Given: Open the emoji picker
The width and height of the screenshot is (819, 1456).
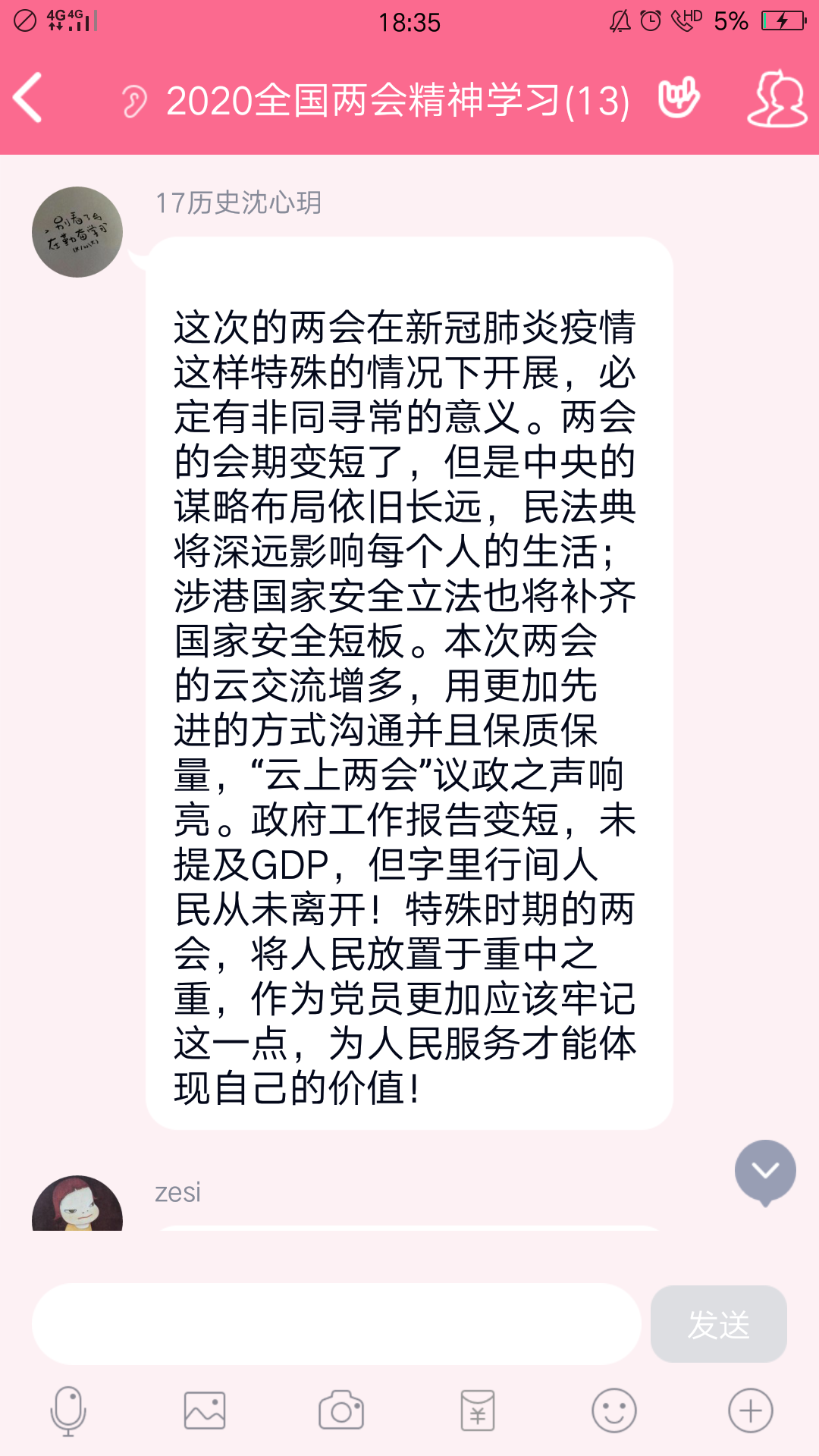Looking at the screenshot, I should tap(613, 1411).
